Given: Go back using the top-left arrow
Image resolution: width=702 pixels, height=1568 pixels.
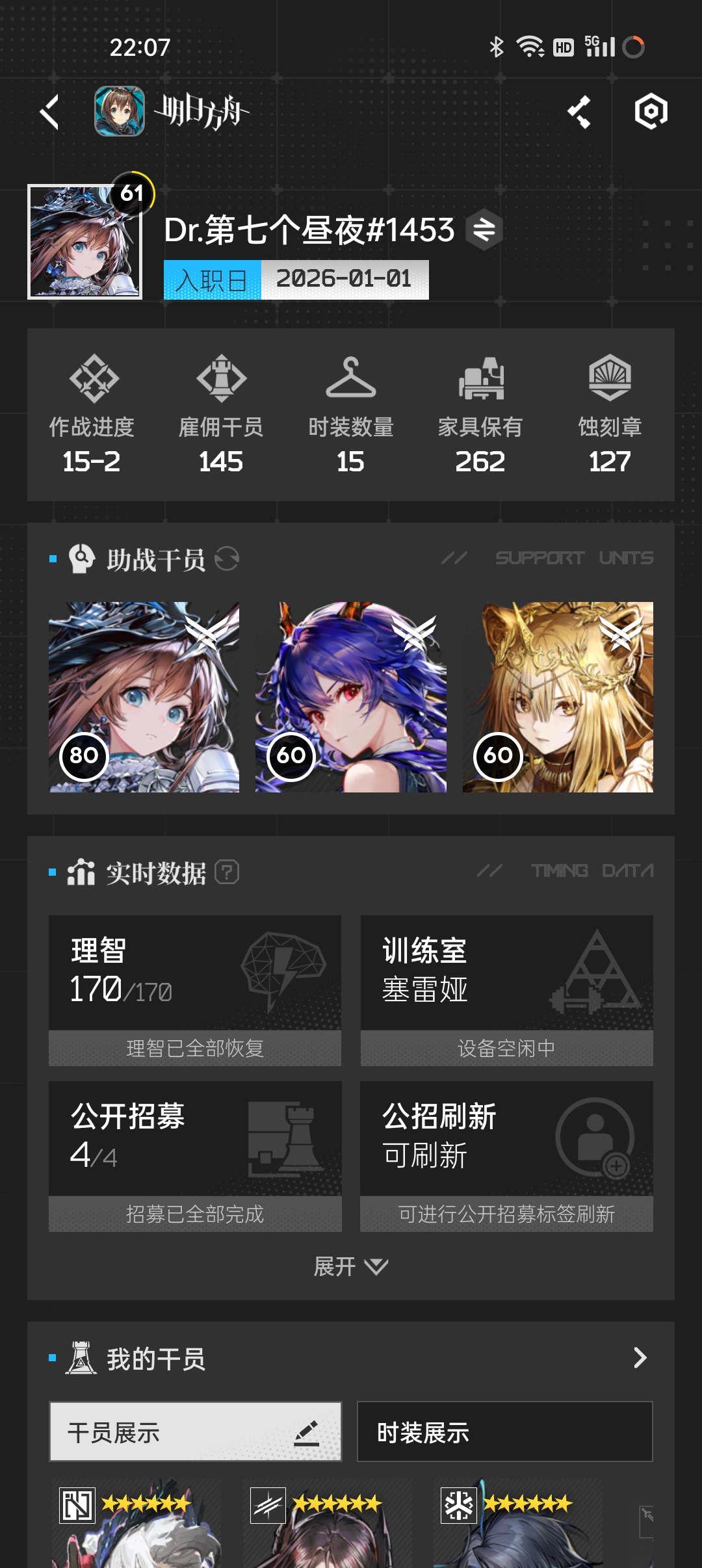Looking at the screenshot, I should pos(50,112).
